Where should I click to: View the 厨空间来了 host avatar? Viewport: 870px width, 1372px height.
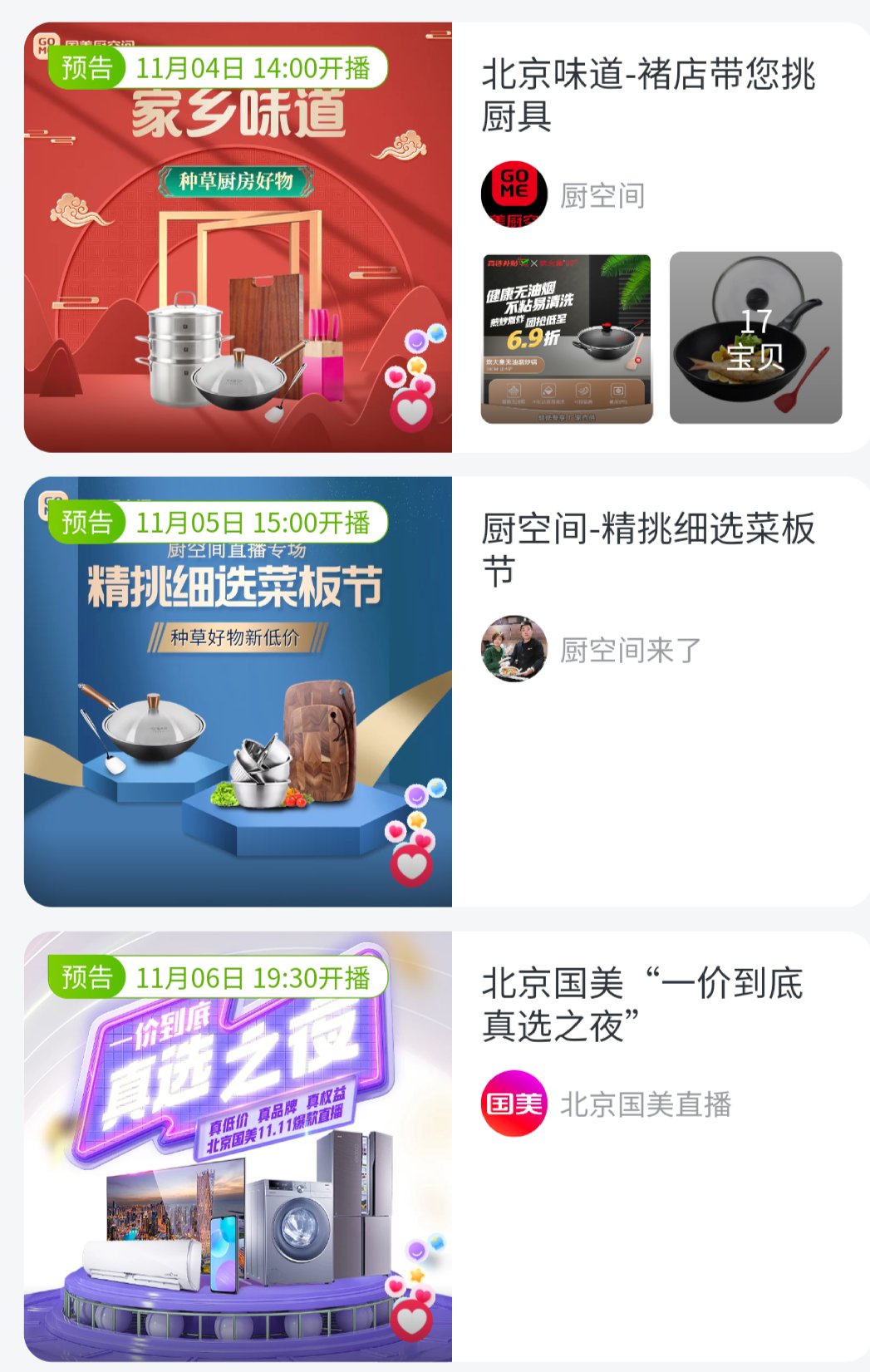[x=514, y=649]
